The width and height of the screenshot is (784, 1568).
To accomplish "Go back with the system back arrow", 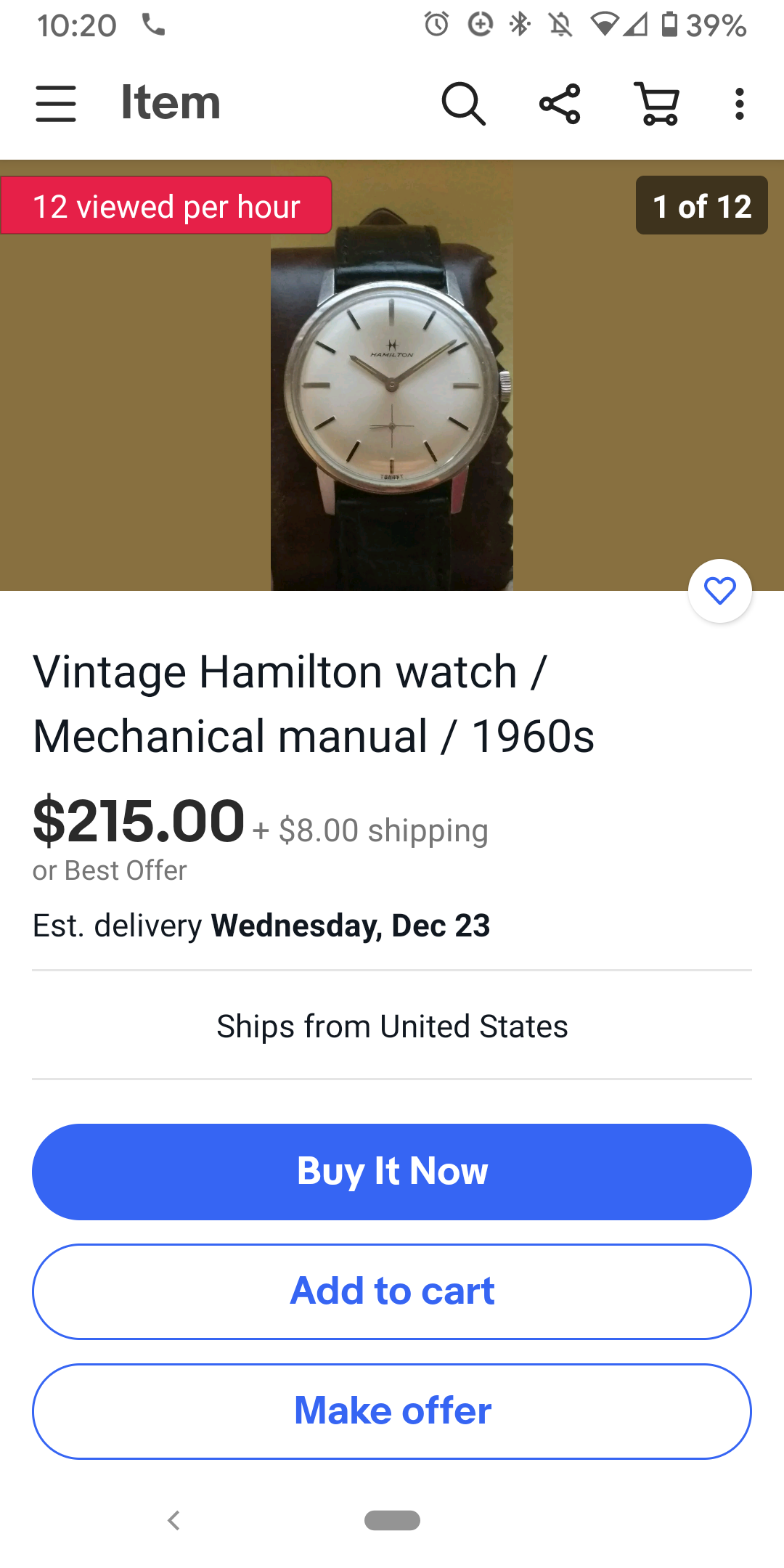I will tap(173, 1520).
